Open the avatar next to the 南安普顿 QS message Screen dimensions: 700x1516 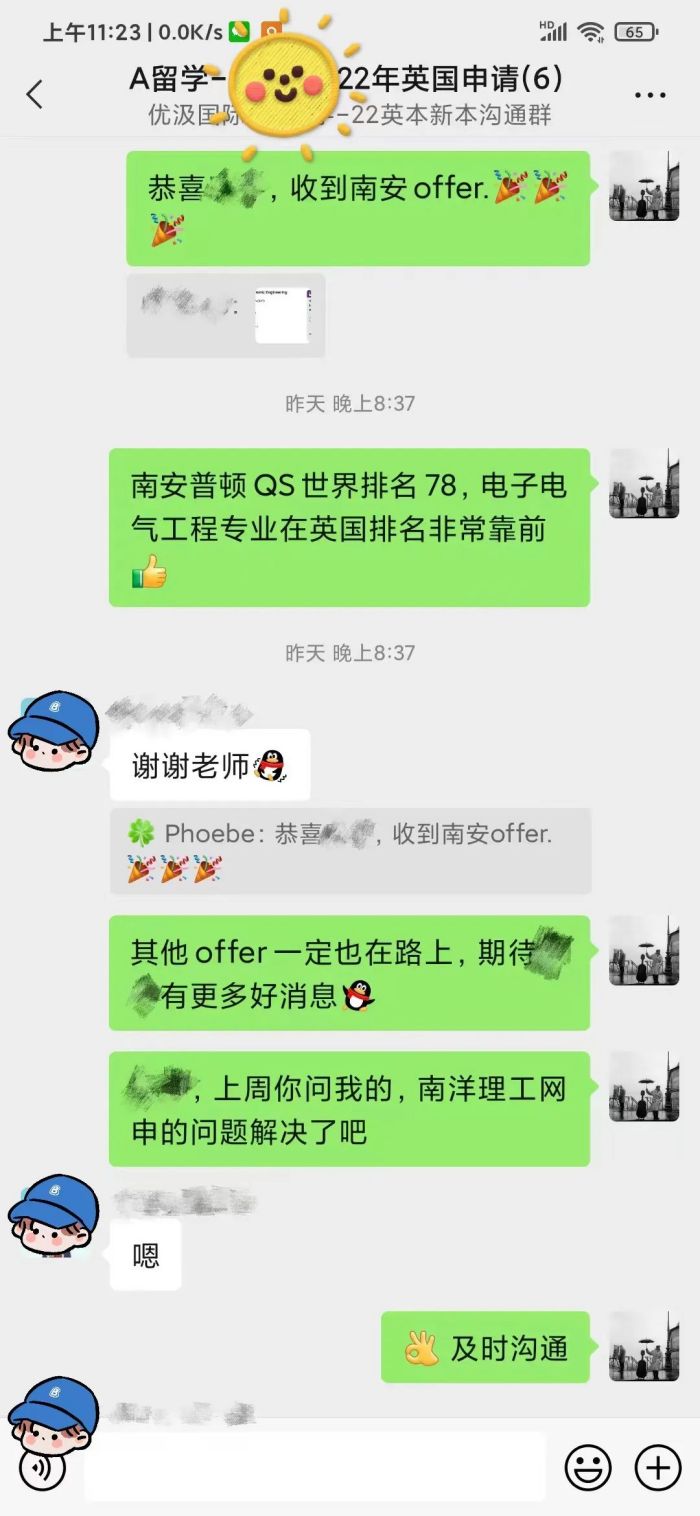644,483
